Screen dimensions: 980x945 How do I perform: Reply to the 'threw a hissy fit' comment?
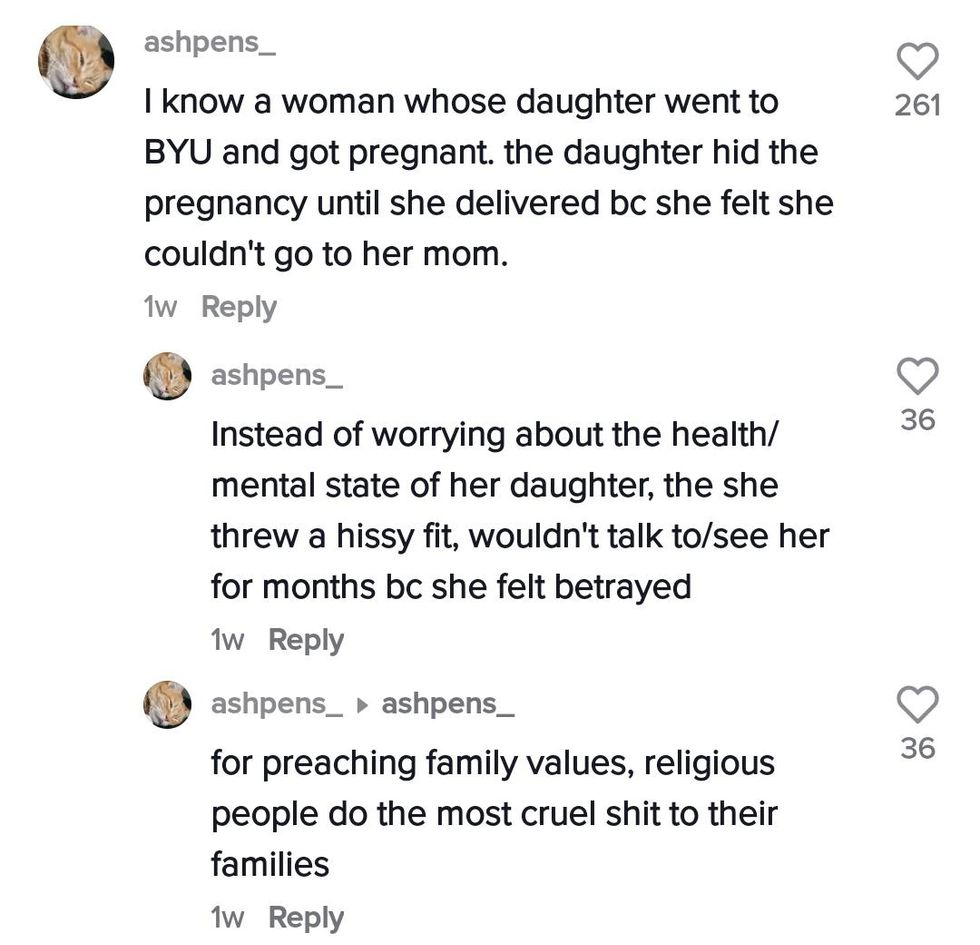[x=305, y=640]
